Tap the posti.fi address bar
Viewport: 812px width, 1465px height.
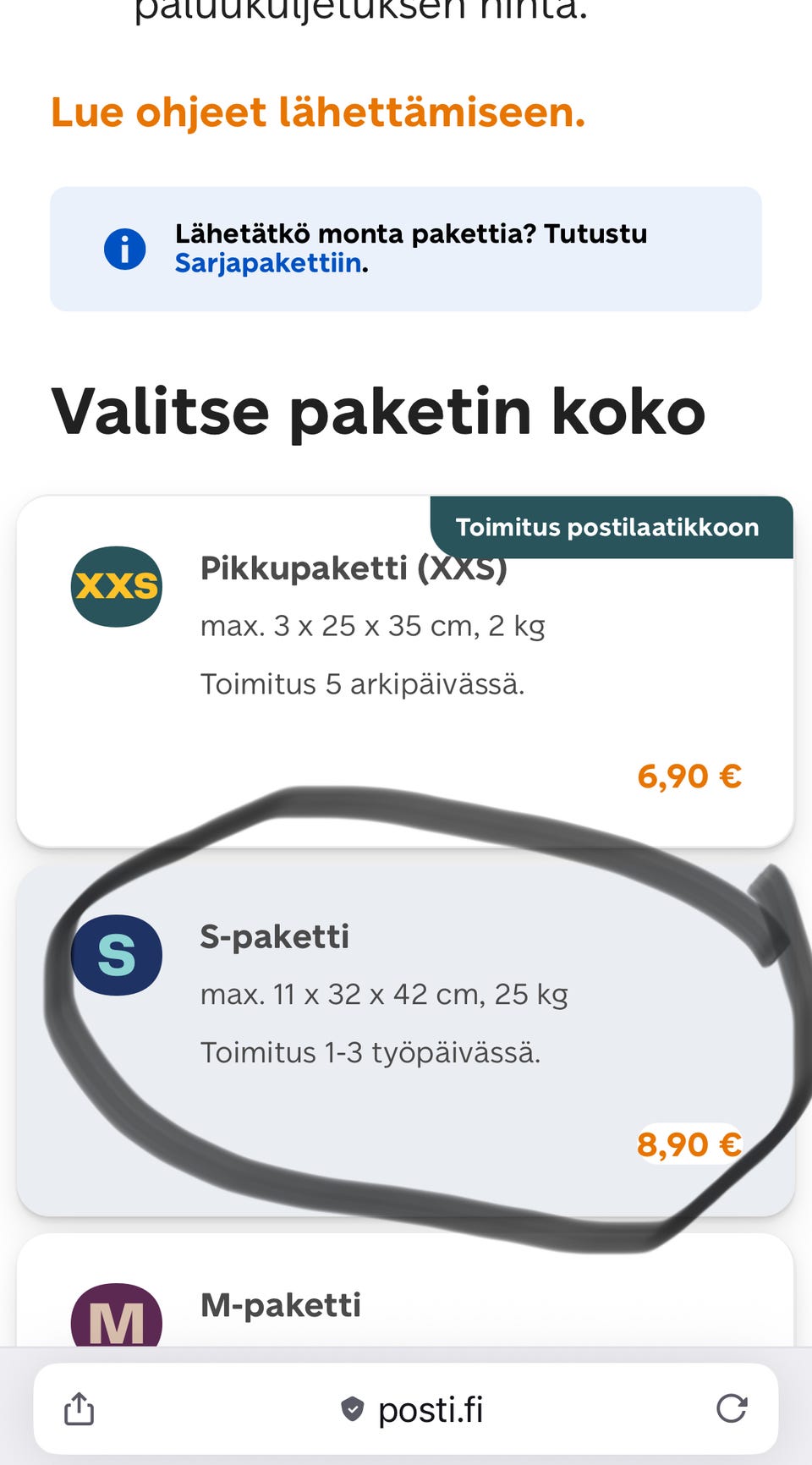431,1409
